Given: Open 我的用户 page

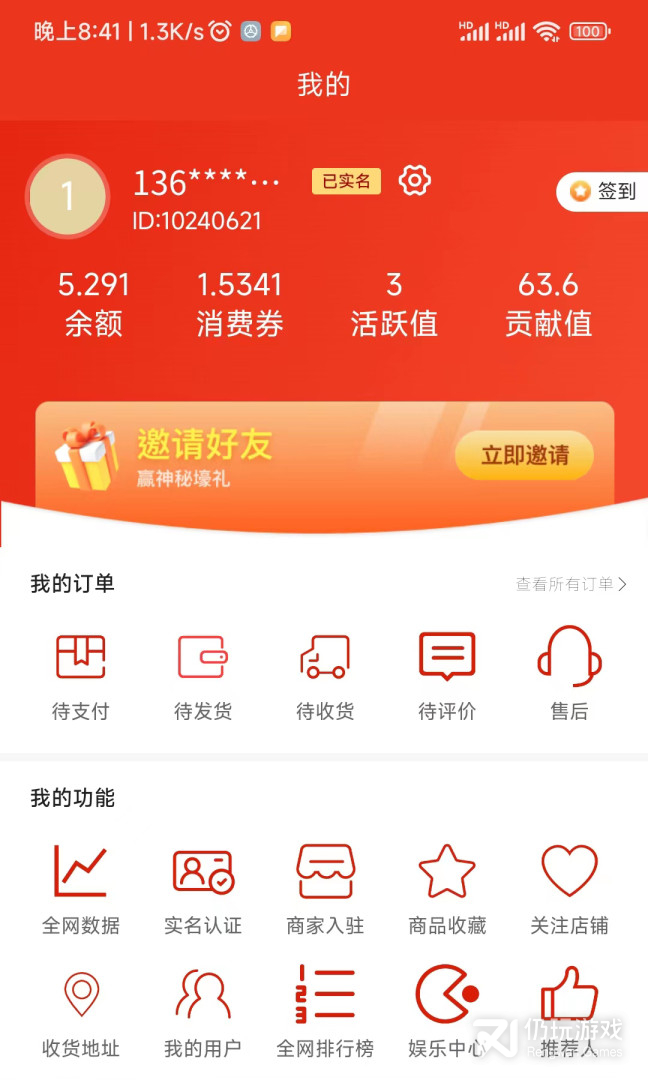Looking at the screenshot, I should [202, 1014].
